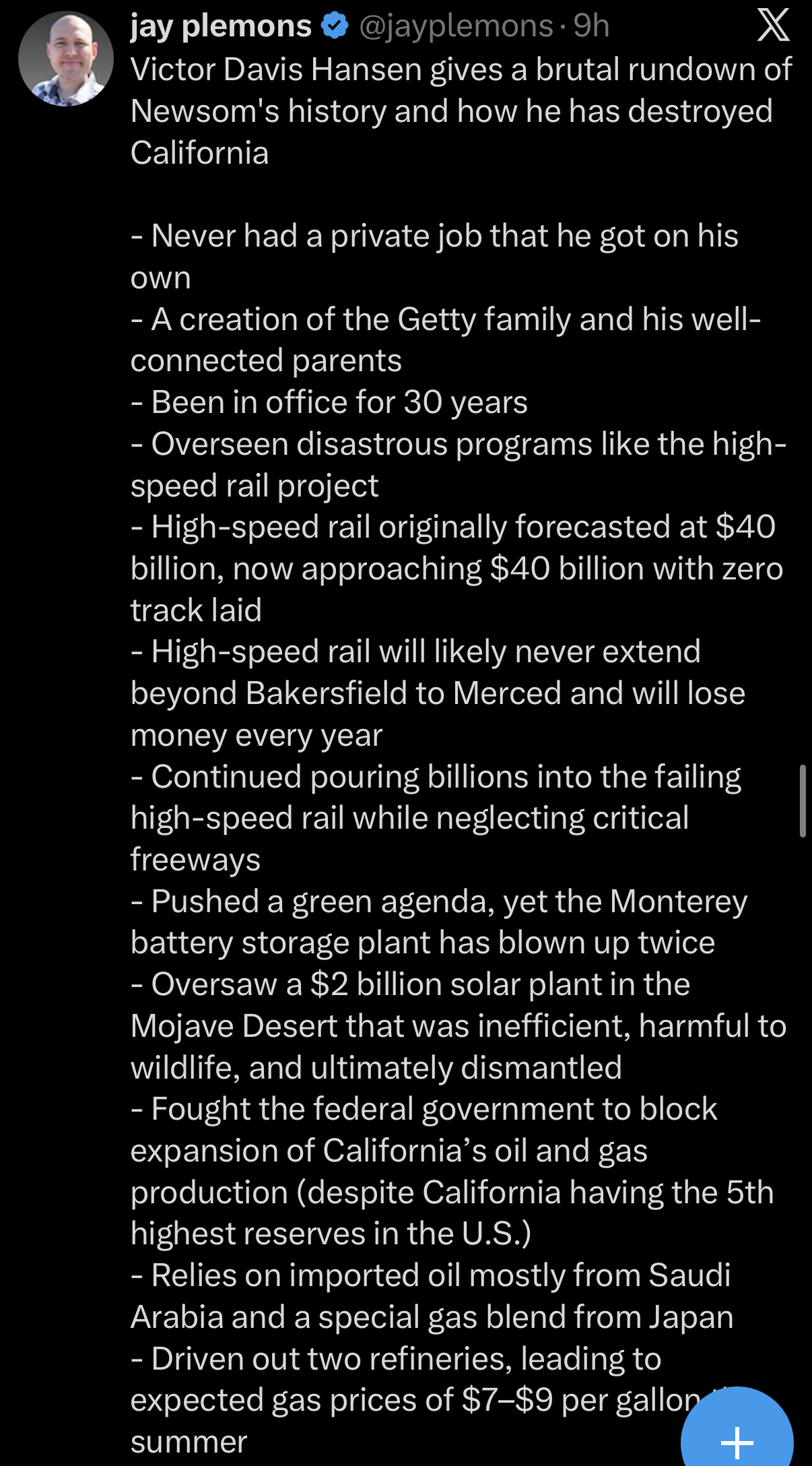Tap the jay plemons display name
This screenshot has width=812, height=1466.
pos(220,26)
